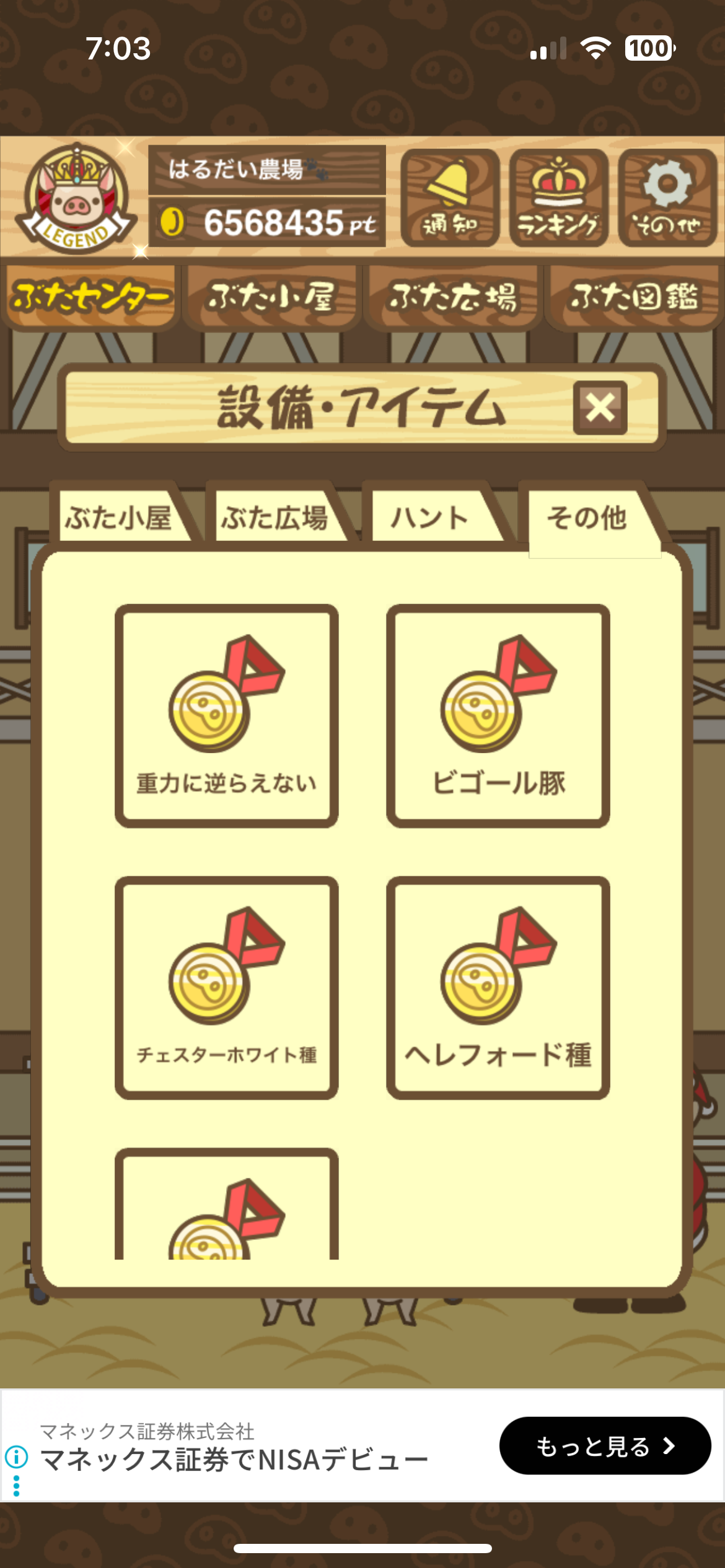Select the その他 item category tab
Screen dimensions: 725x1568
pos(587,518)
